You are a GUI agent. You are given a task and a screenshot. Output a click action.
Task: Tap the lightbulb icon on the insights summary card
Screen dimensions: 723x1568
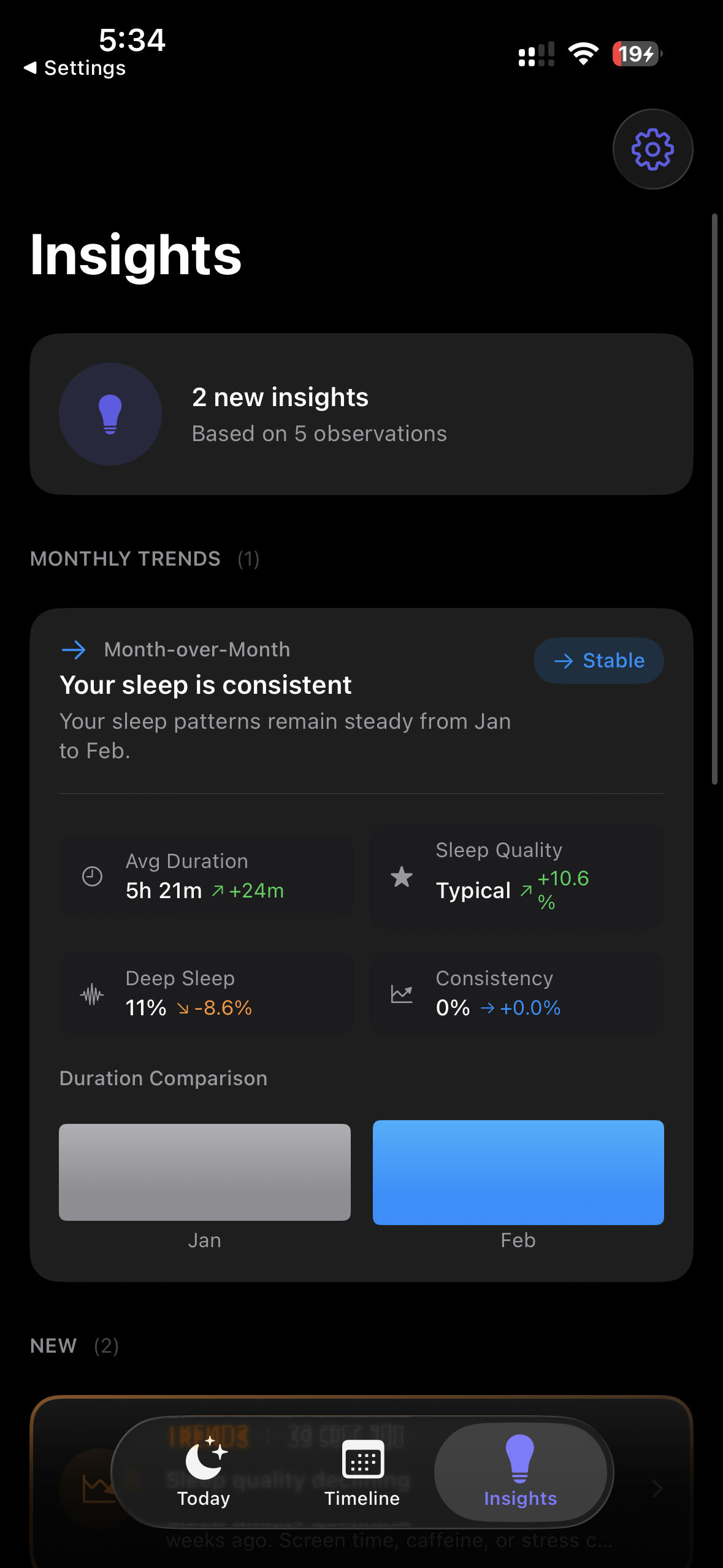[x=110, y=414]
